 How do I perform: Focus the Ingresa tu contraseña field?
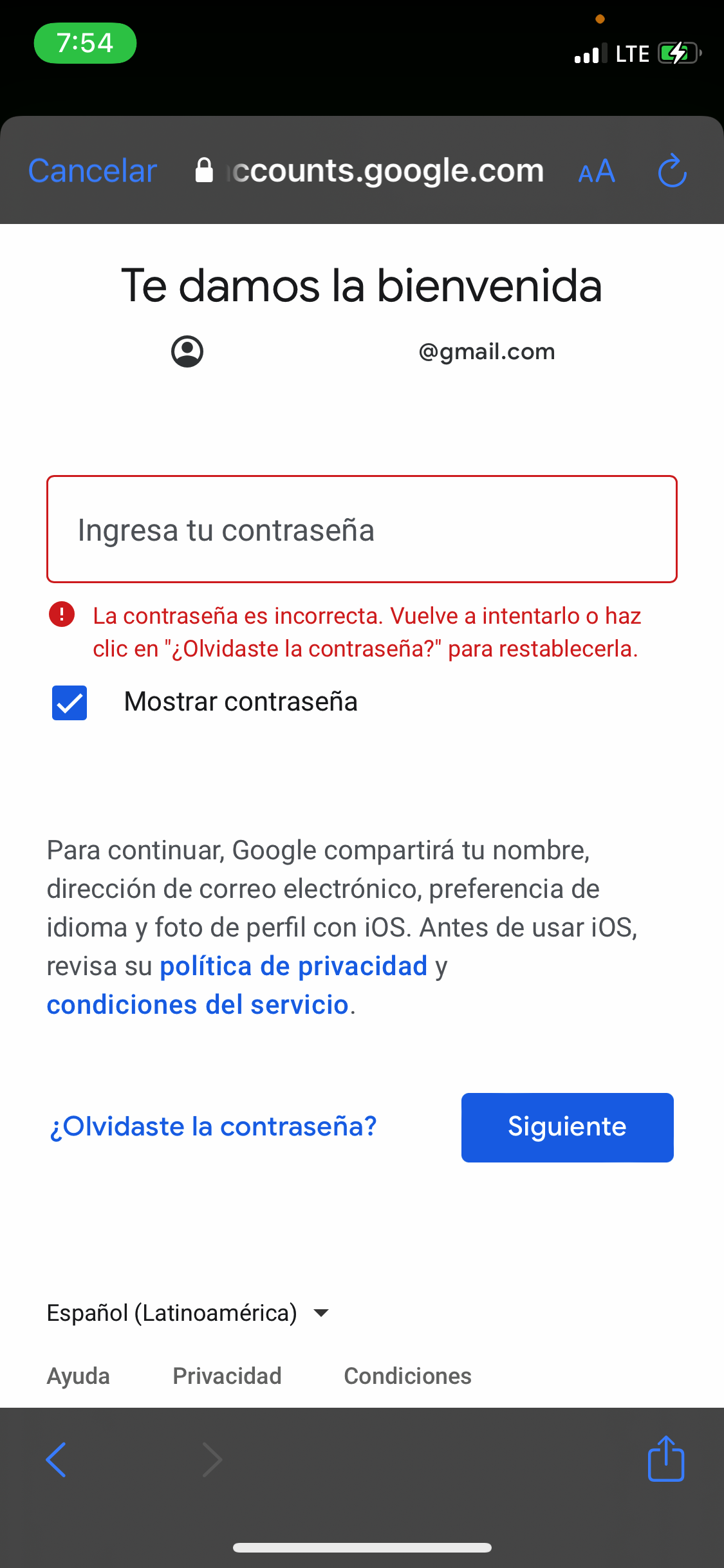362,530
